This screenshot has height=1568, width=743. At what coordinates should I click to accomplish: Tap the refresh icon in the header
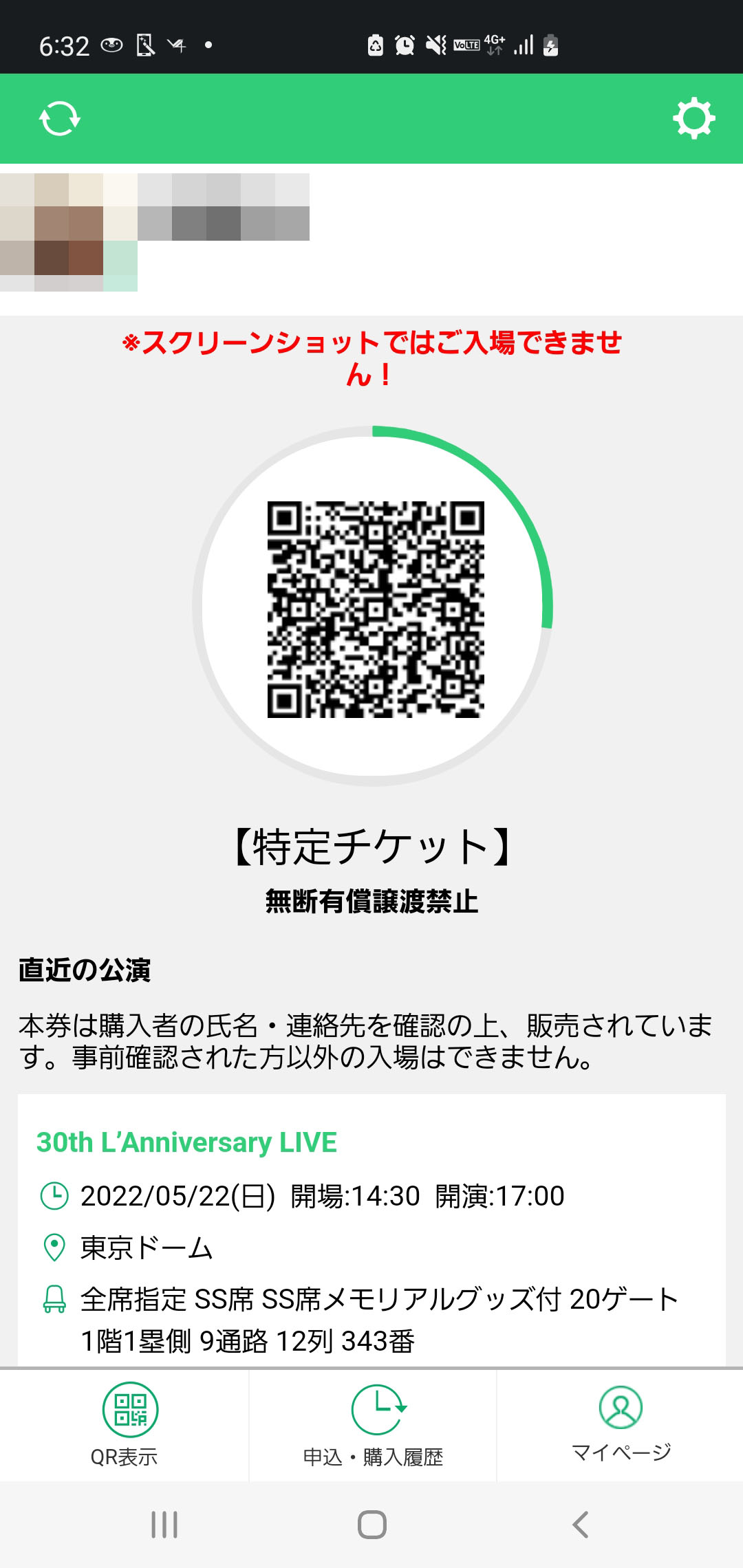coord(60,118)
